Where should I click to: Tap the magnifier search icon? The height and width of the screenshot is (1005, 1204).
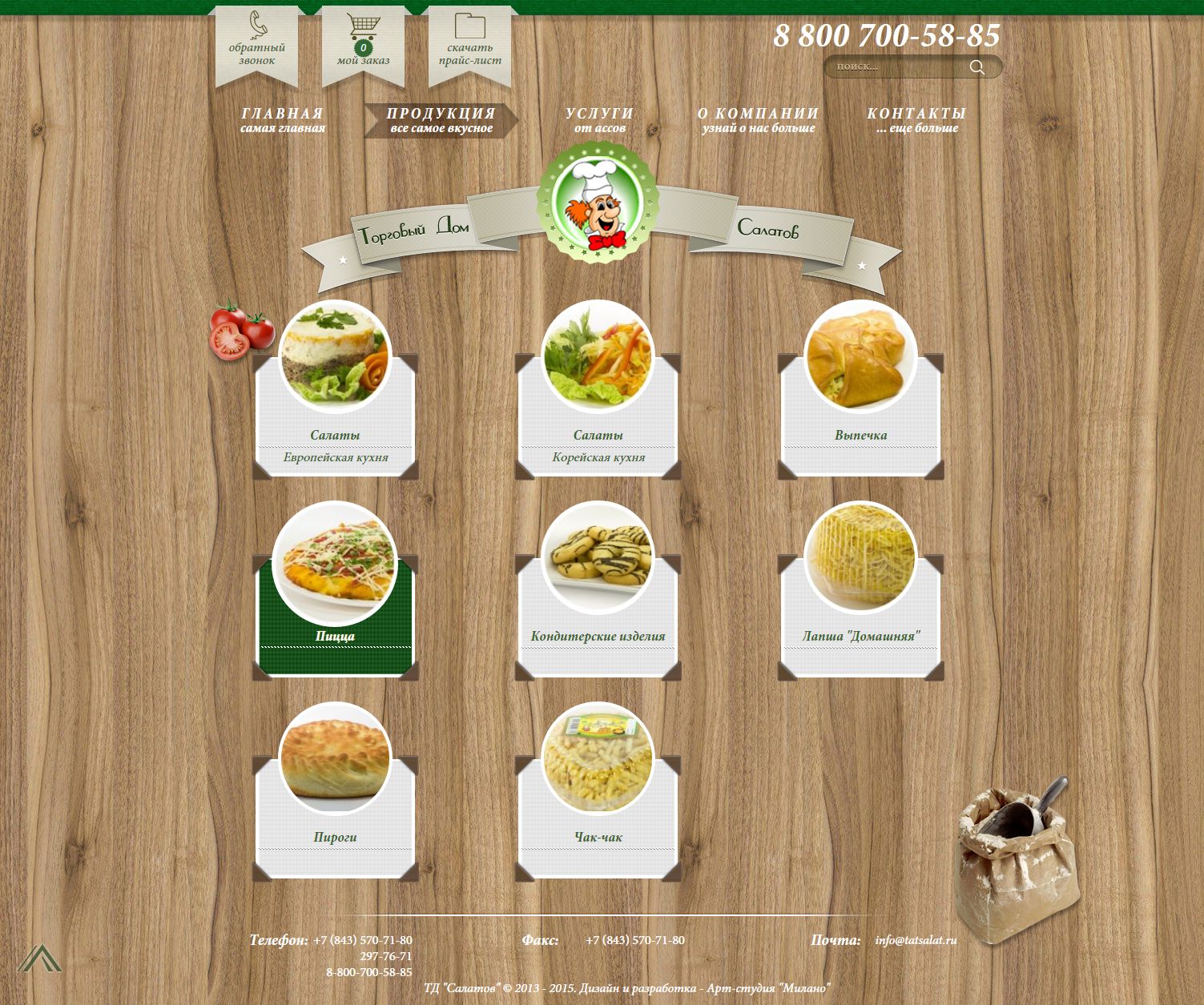(x=977, y=67)
